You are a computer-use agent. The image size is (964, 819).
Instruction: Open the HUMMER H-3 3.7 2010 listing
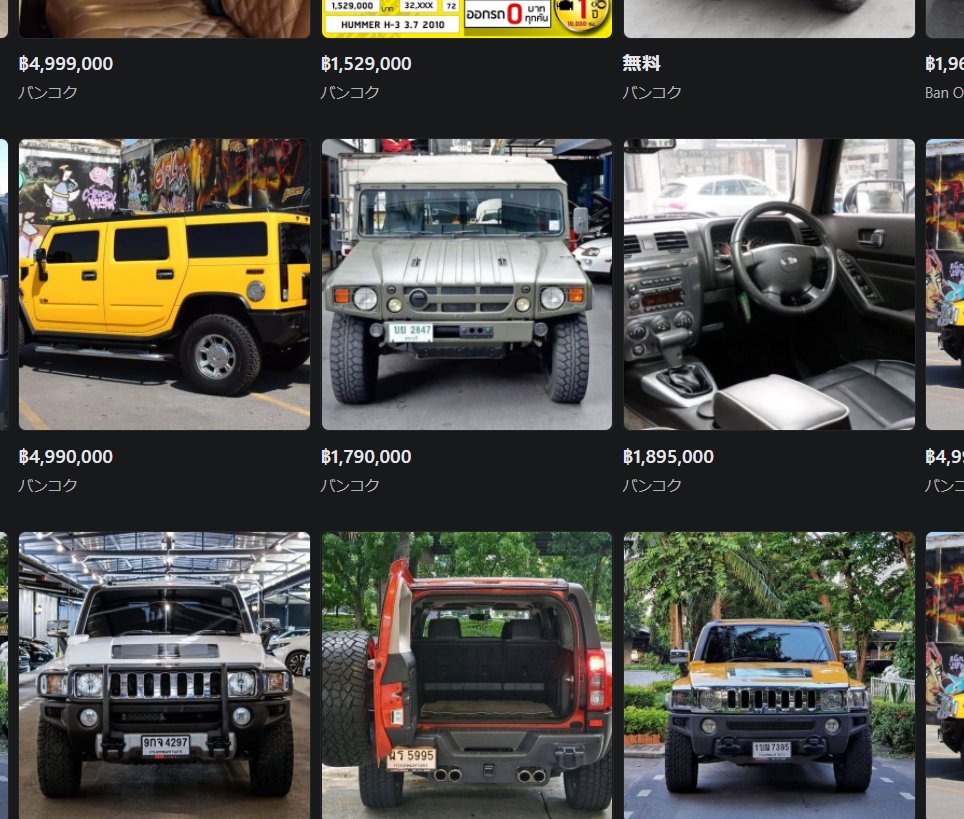(x=466, y=18)
